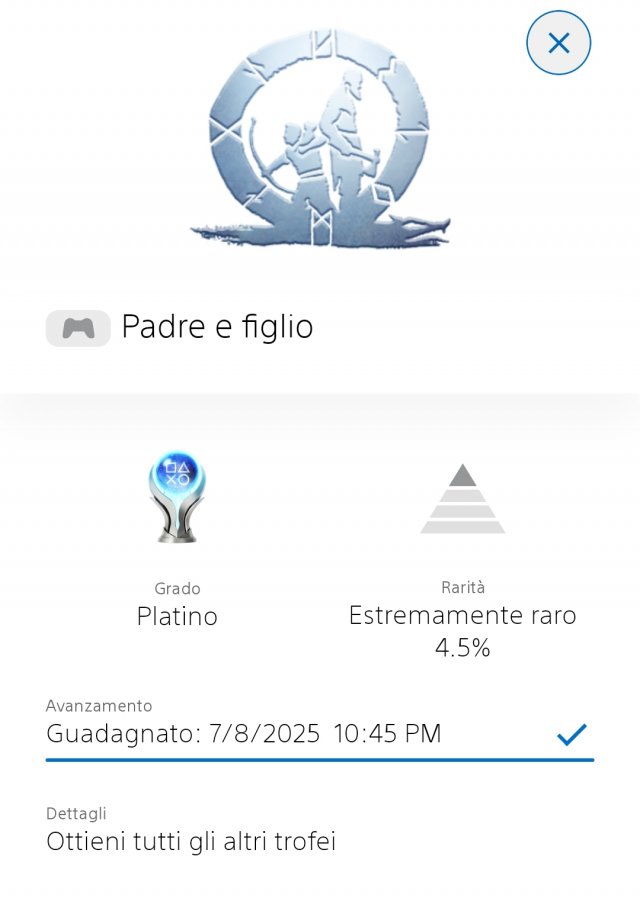
Task: Close the Padre e figlio trophy details
Action: [558, 43]
